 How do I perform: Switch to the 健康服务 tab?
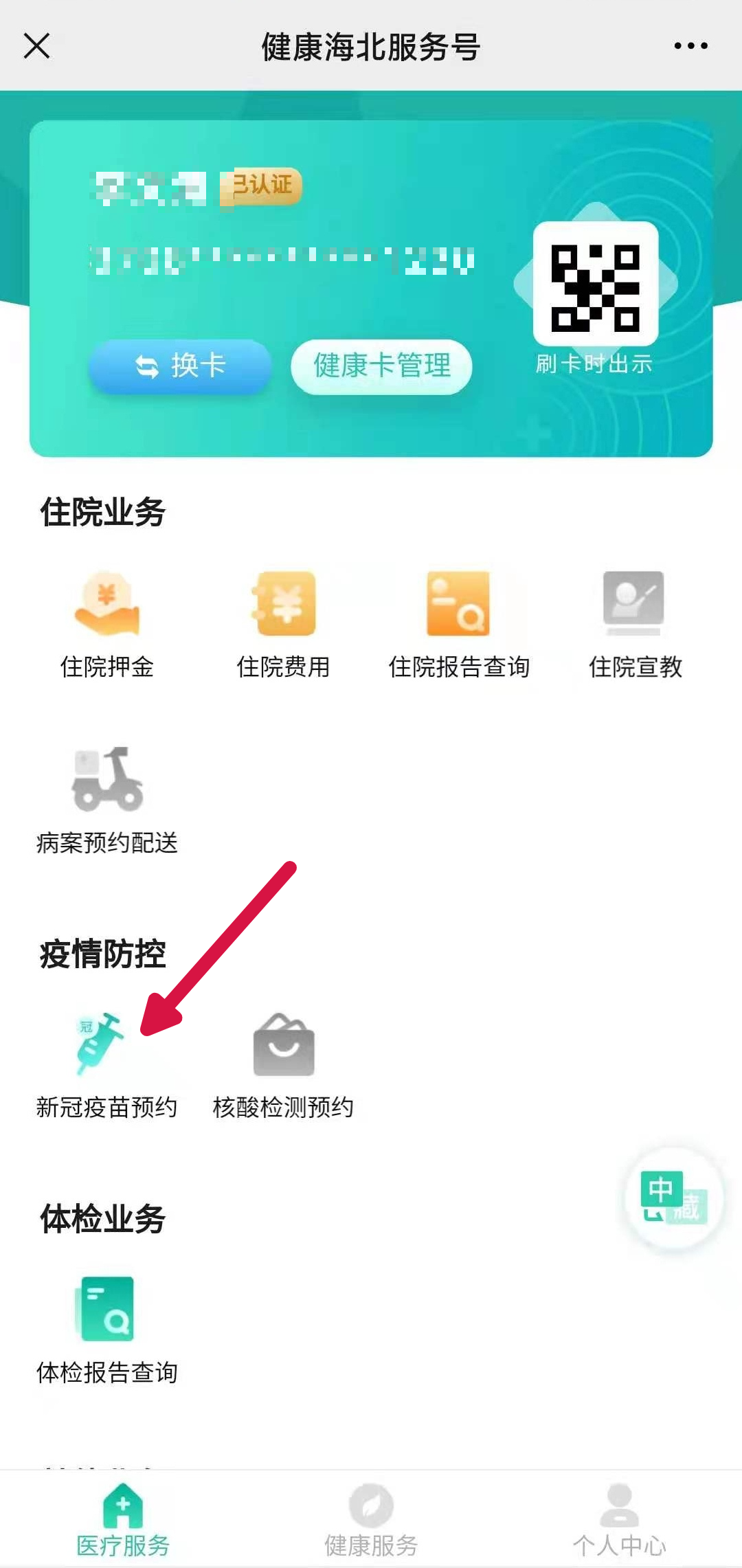click(x=371, y=1520)
